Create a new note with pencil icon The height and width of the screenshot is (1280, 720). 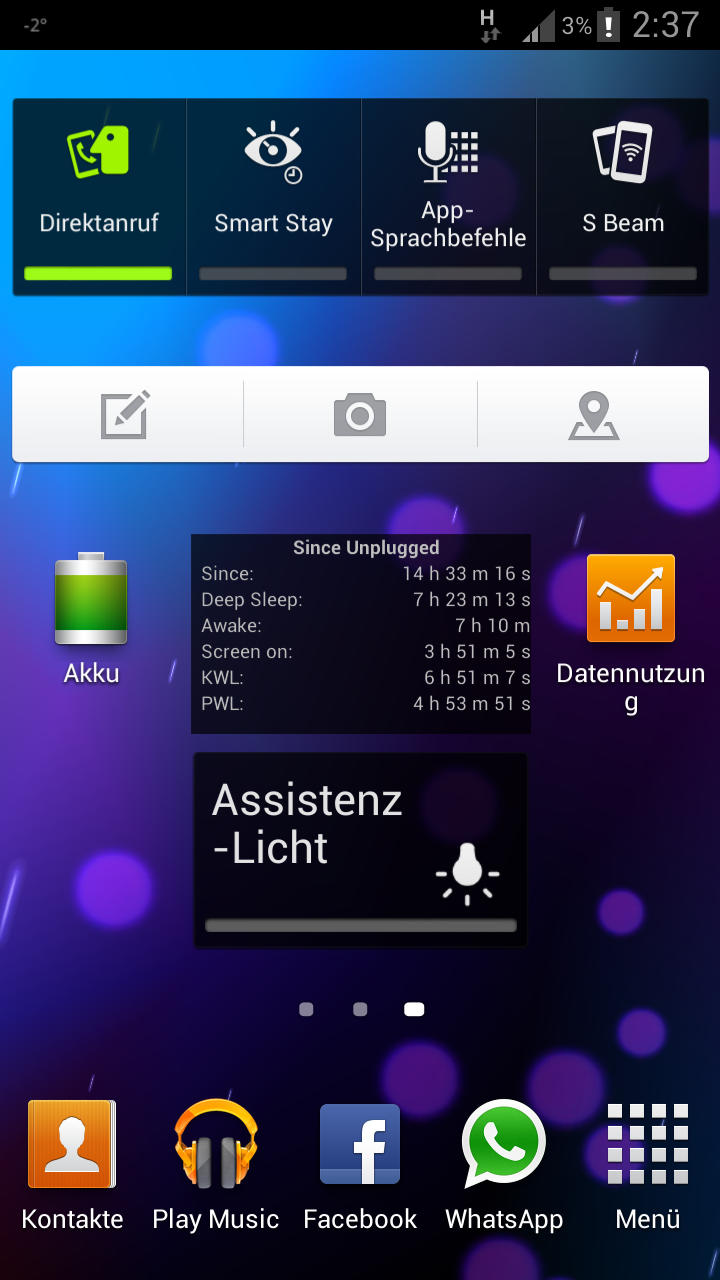(x=127, y=414)
